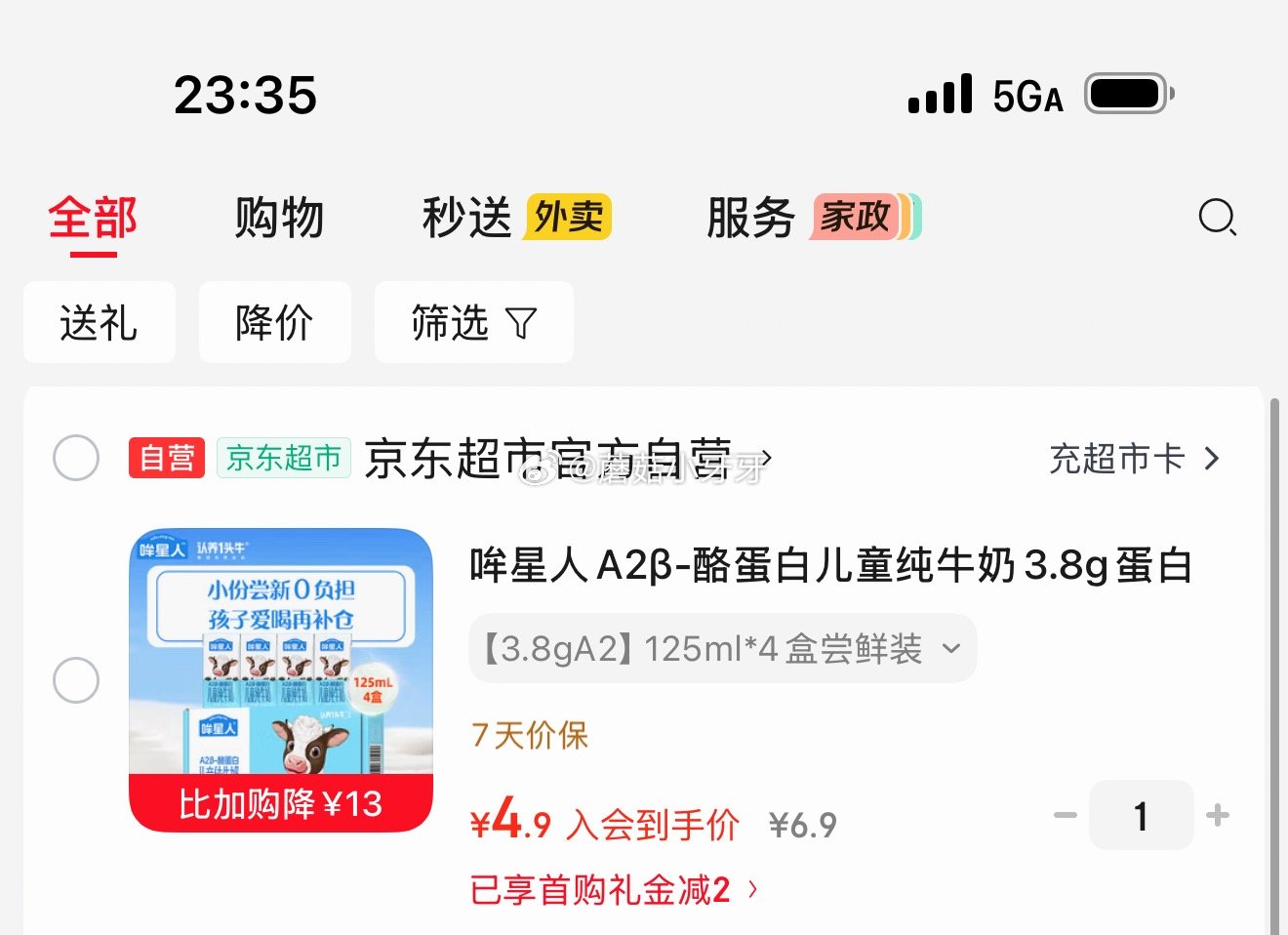This screenshot has width=1288, height=935.
Task: Open 已享首购礼金减2 discount details
Action: 613,889
